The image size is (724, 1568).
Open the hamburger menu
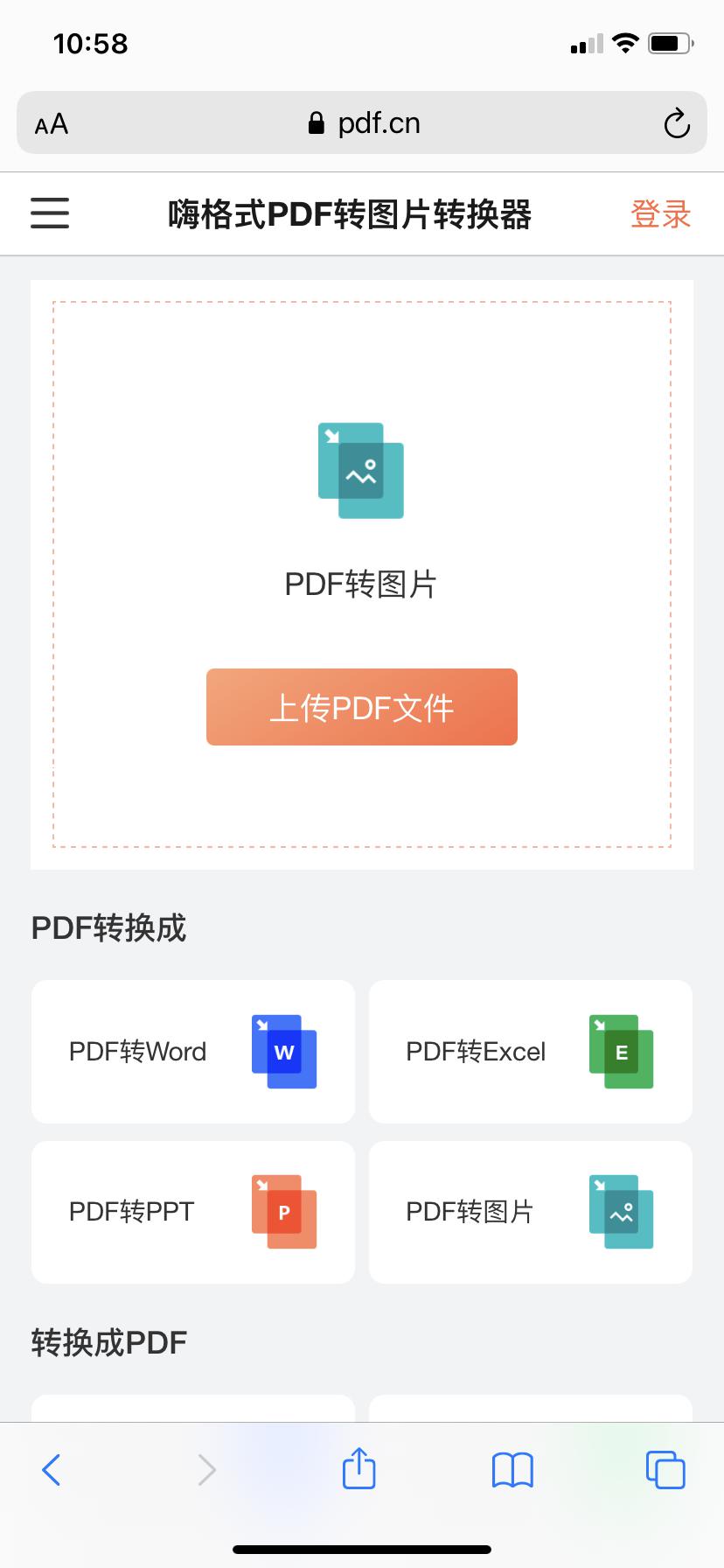(x=50, y=213)
